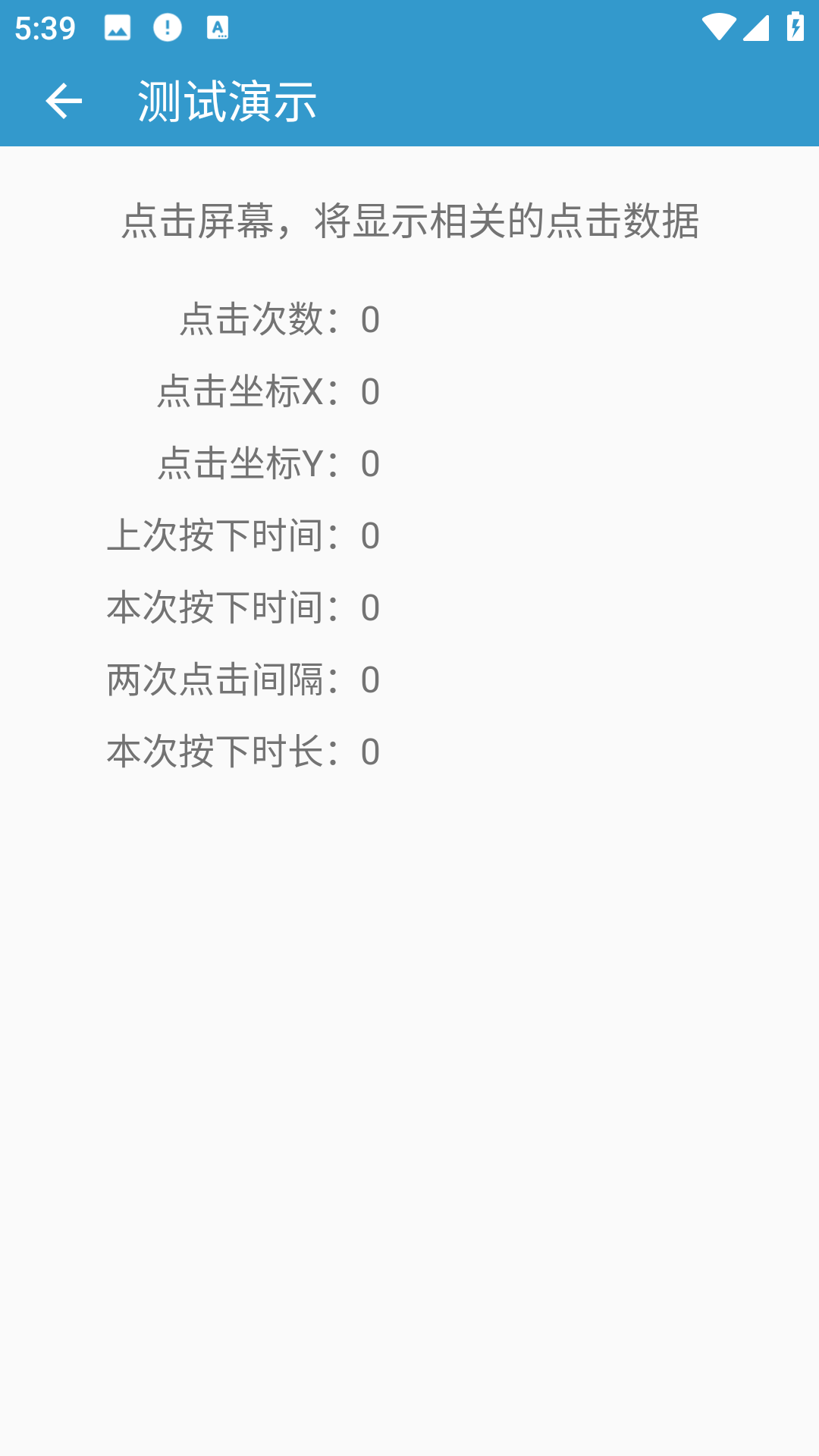819x1456 pixels.
Task: Tap the image notification icon in status bar
Action: pyautogui.click(x=118, y=28)
